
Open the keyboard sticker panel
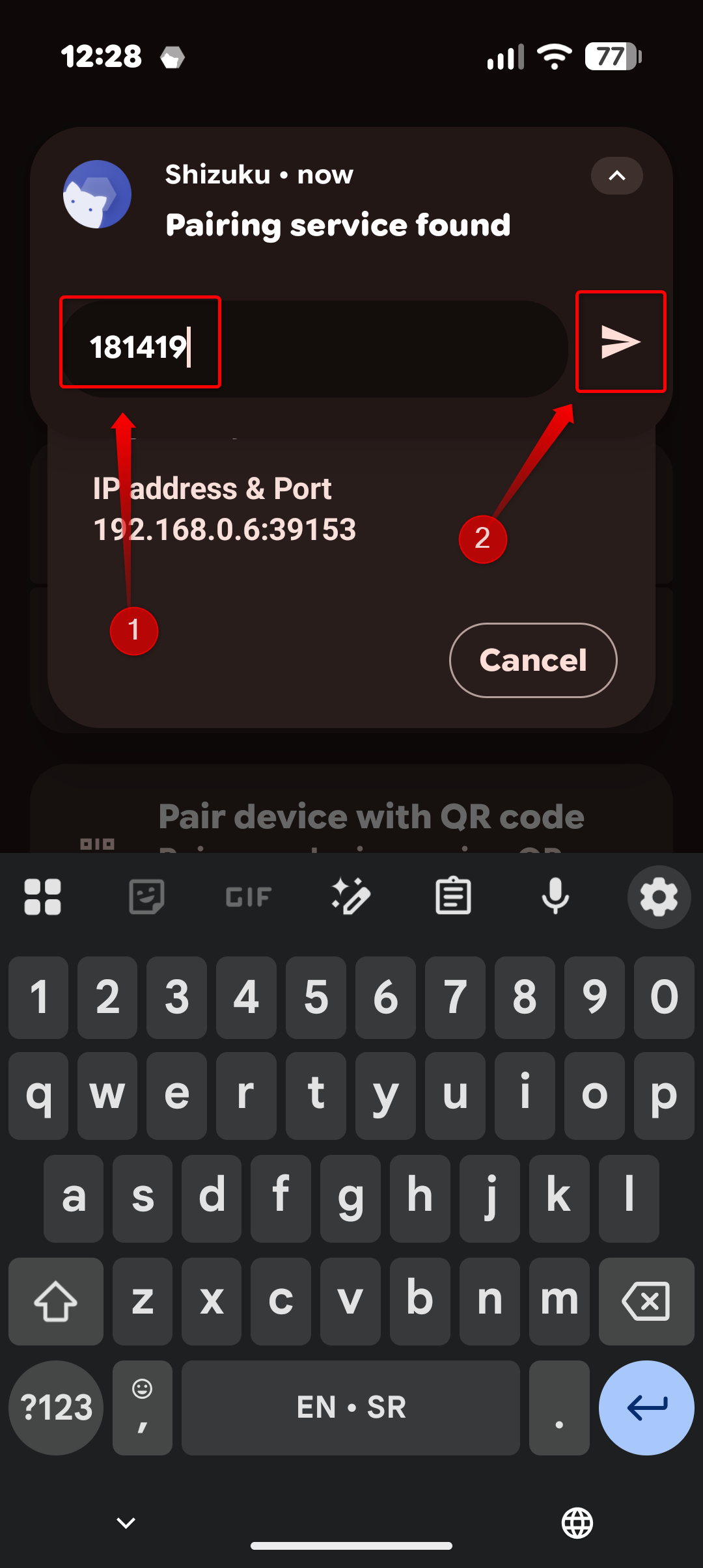pyautogui.click(x=146, y=897)
